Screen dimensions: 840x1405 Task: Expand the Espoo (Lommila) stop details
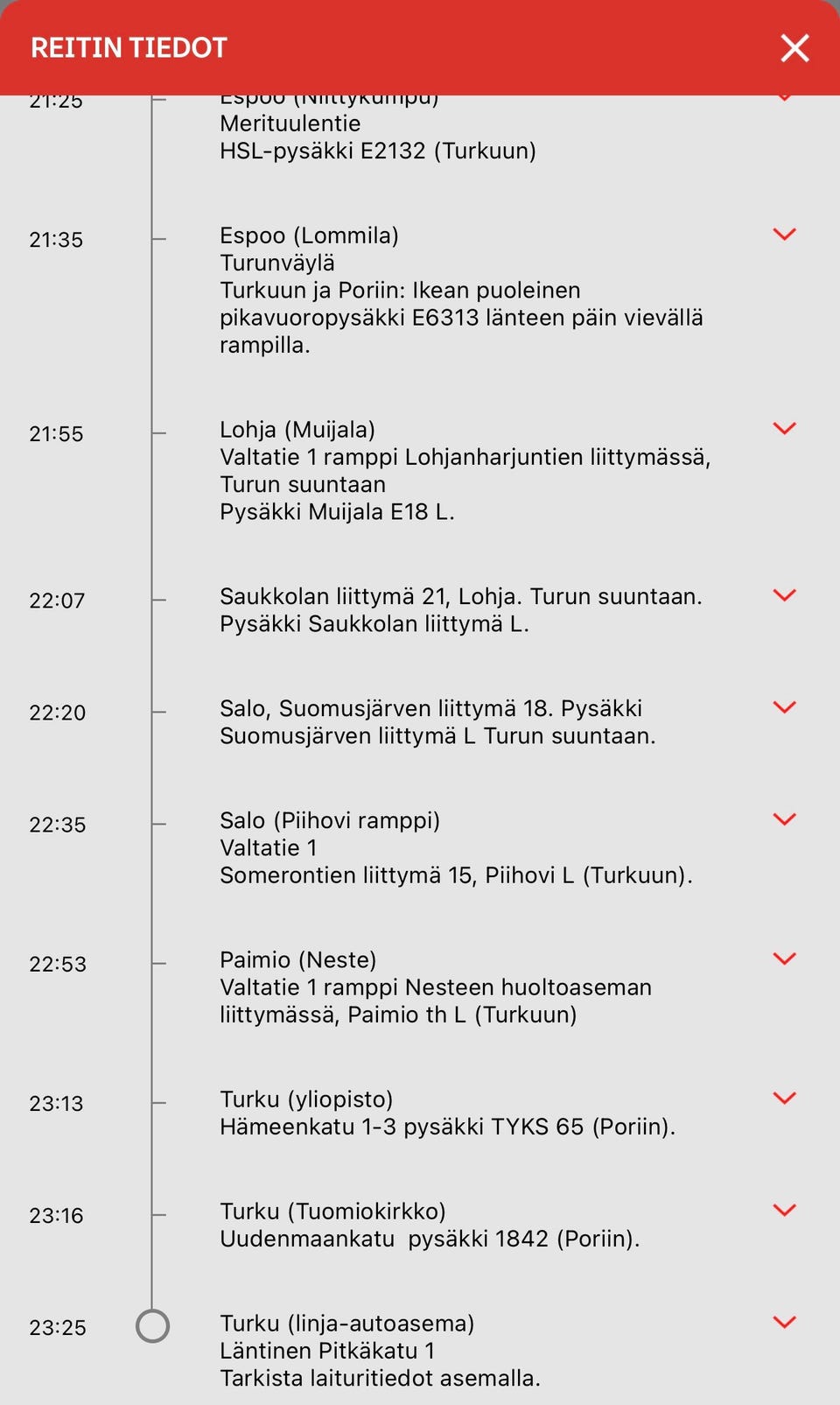pos(785,235)
